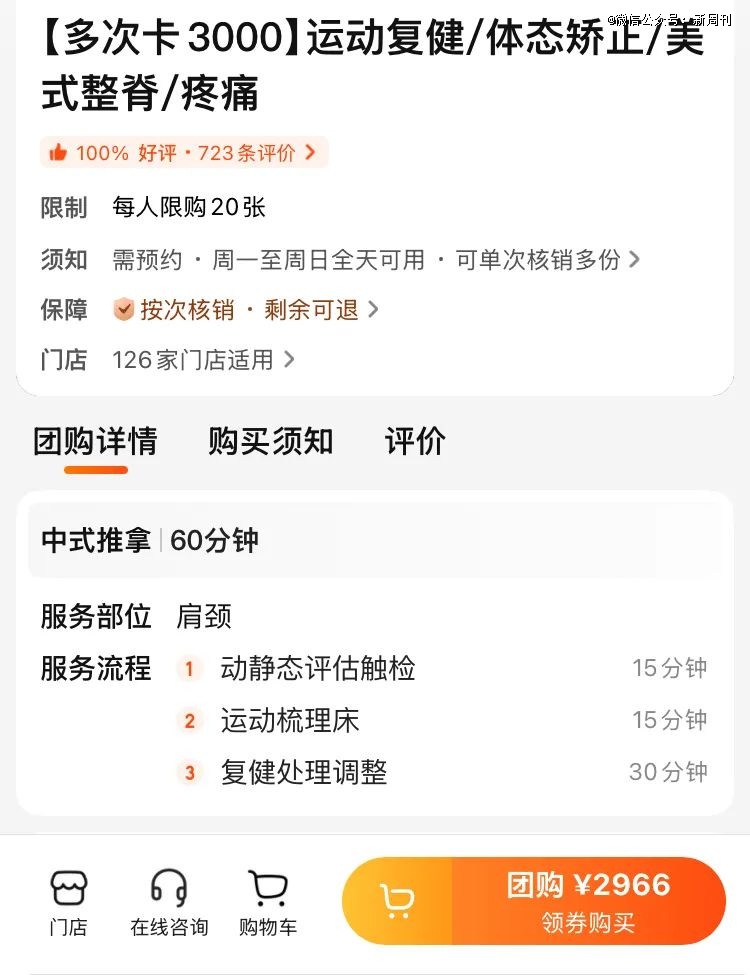
Task: Switch to the 购买须知 tab
Action: (270, 442)
